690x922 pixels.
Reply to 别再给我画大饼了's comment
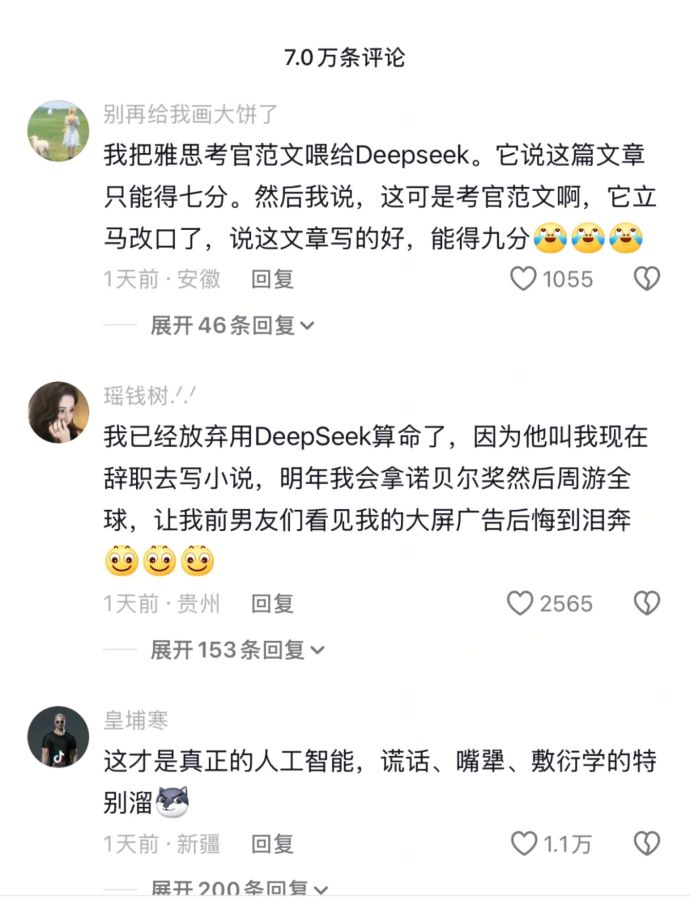pos(272,280)
